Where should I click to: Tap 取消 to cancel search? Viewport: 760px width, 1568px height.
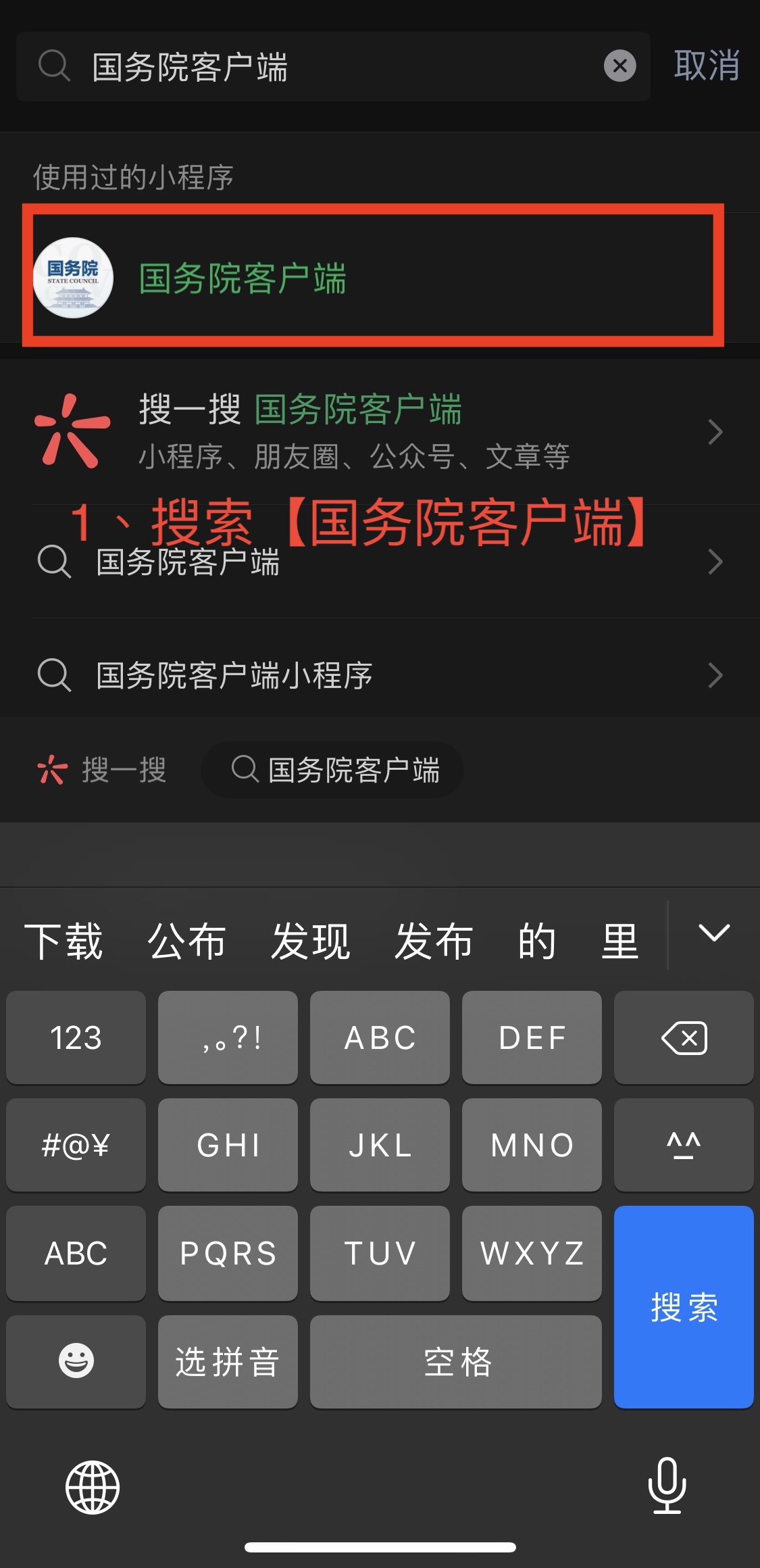coord(706,66)
